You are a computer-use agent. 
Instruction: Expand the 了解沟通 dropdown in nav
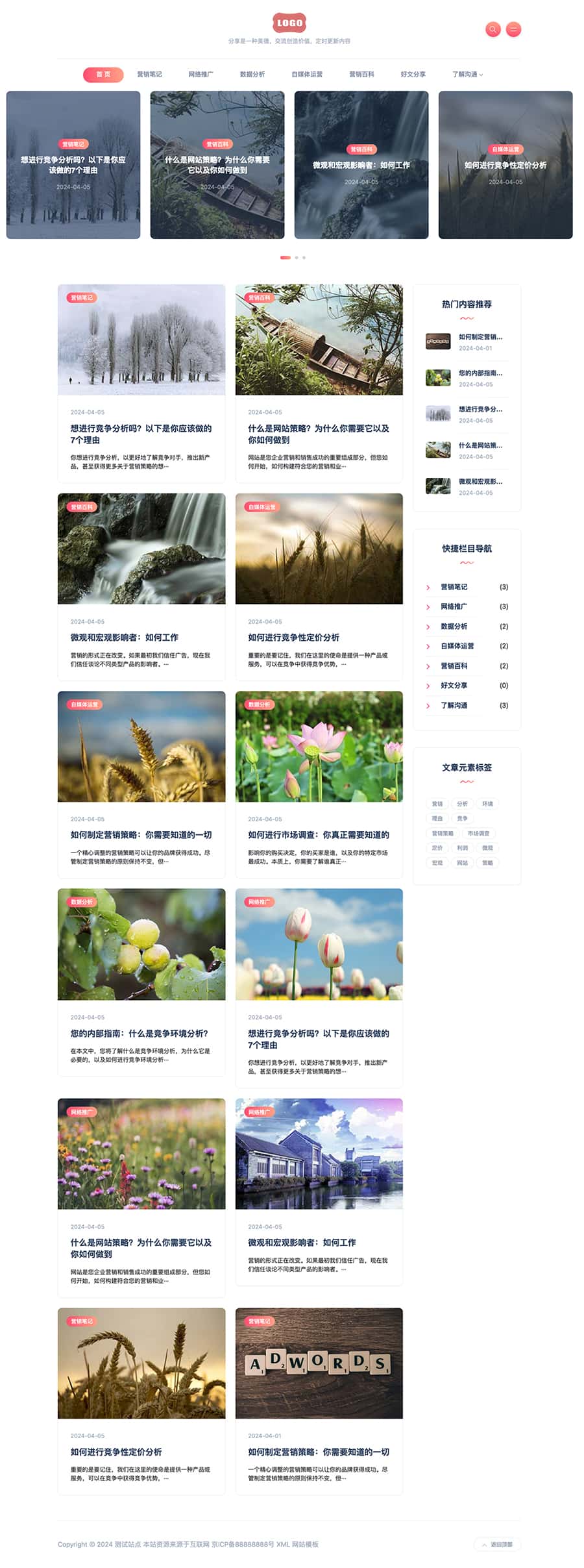[467, 75]
